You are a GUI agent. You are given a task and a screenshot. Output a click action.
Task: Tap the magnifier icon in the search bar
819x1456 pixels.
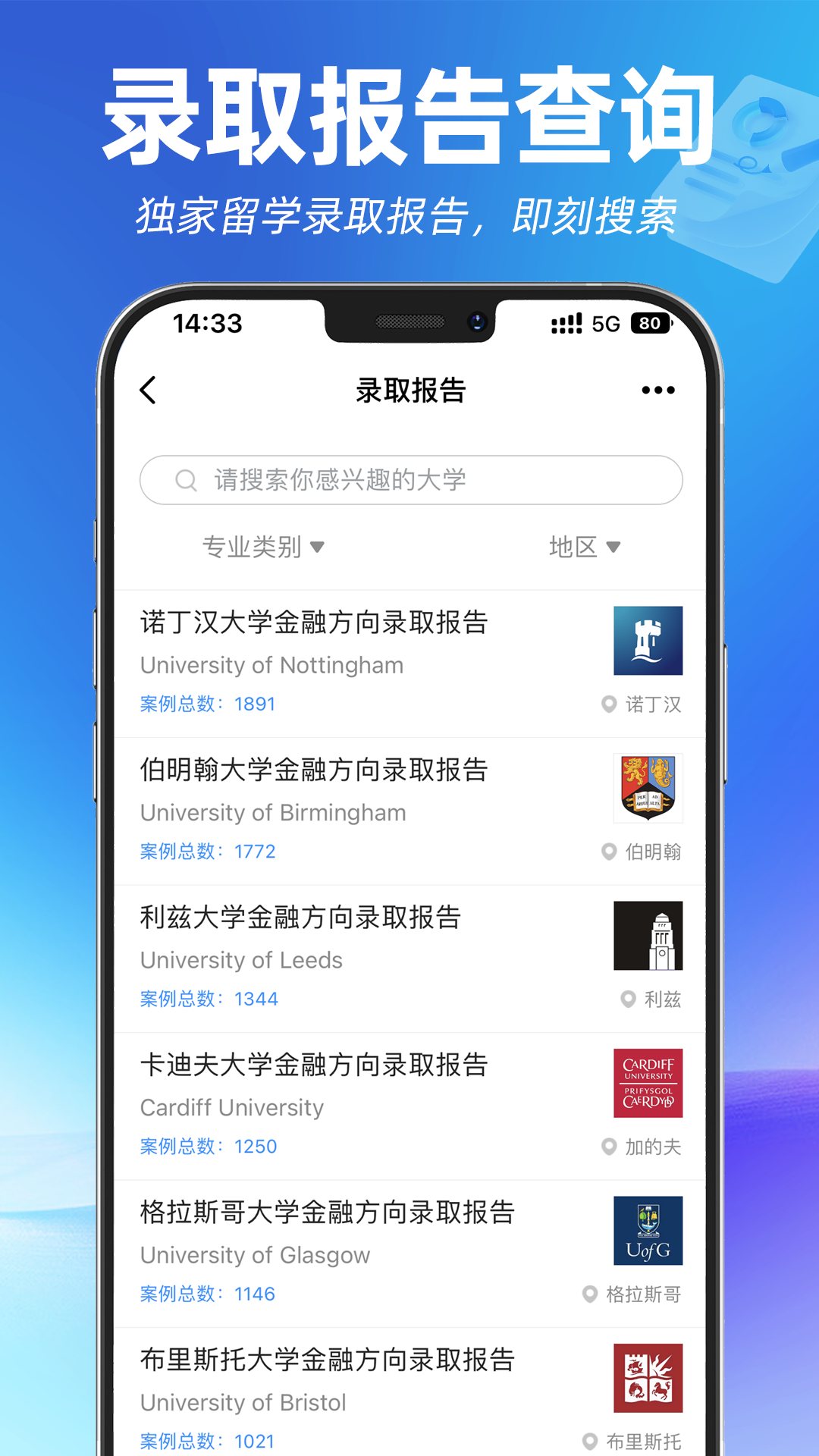184,479
